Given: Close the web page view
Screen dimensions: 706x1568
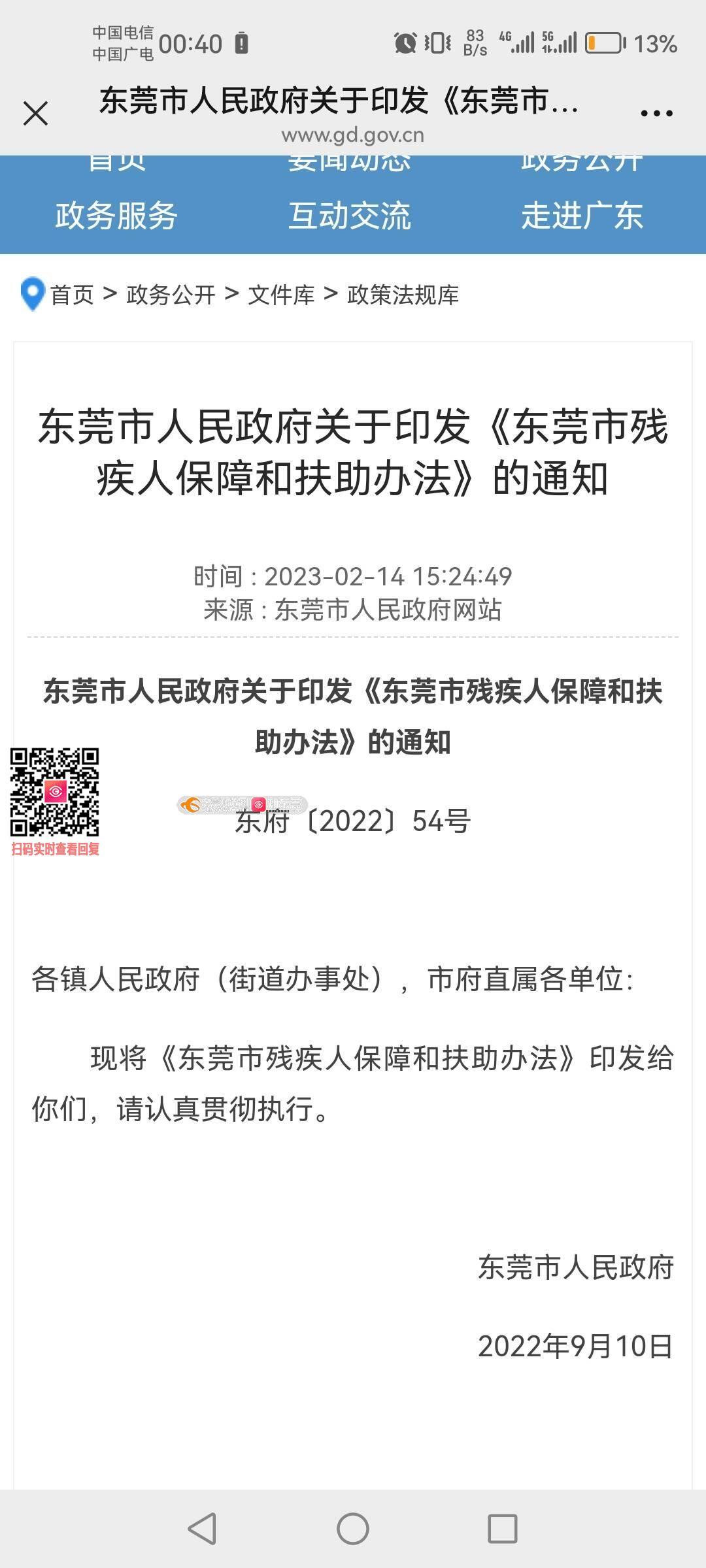Looking at the screenshot, I should [35, 114].
